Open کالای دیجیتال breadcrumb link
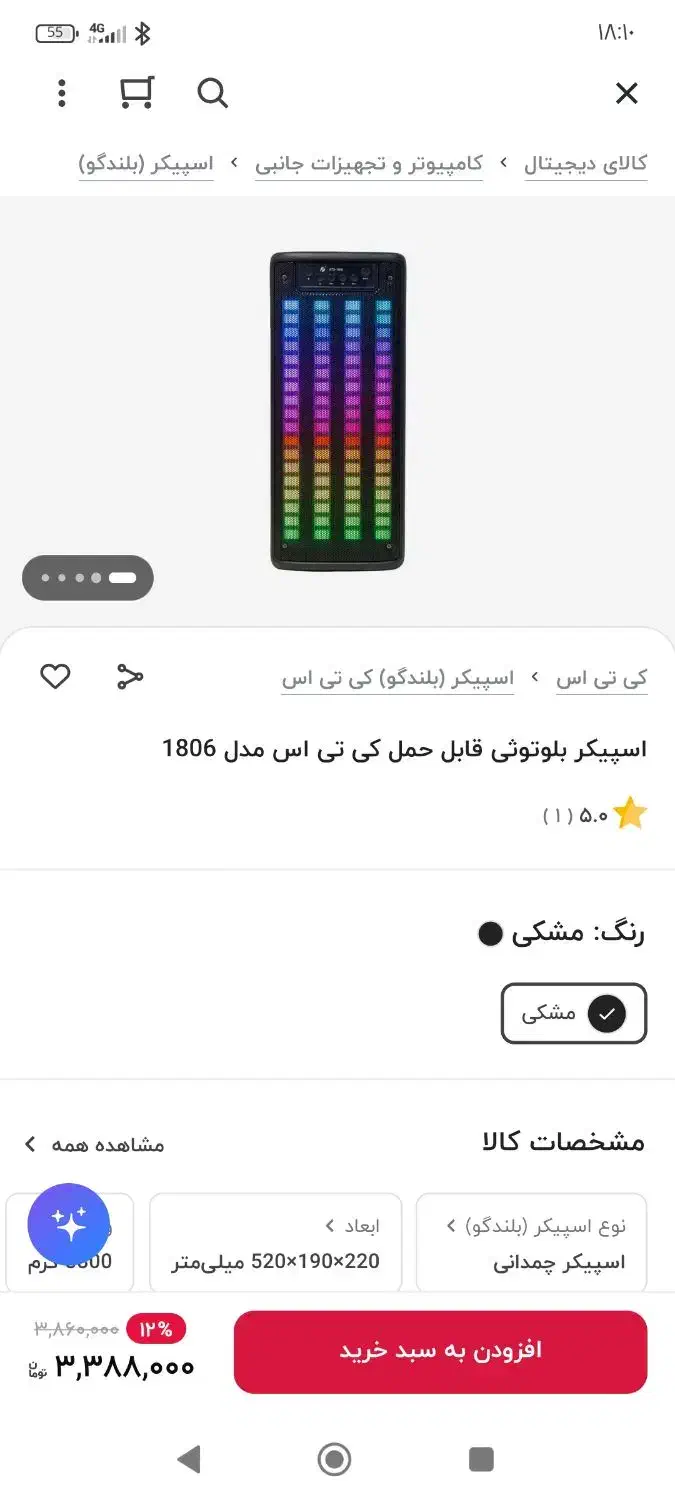675x1500 pixels. click(x=585, y=163)
